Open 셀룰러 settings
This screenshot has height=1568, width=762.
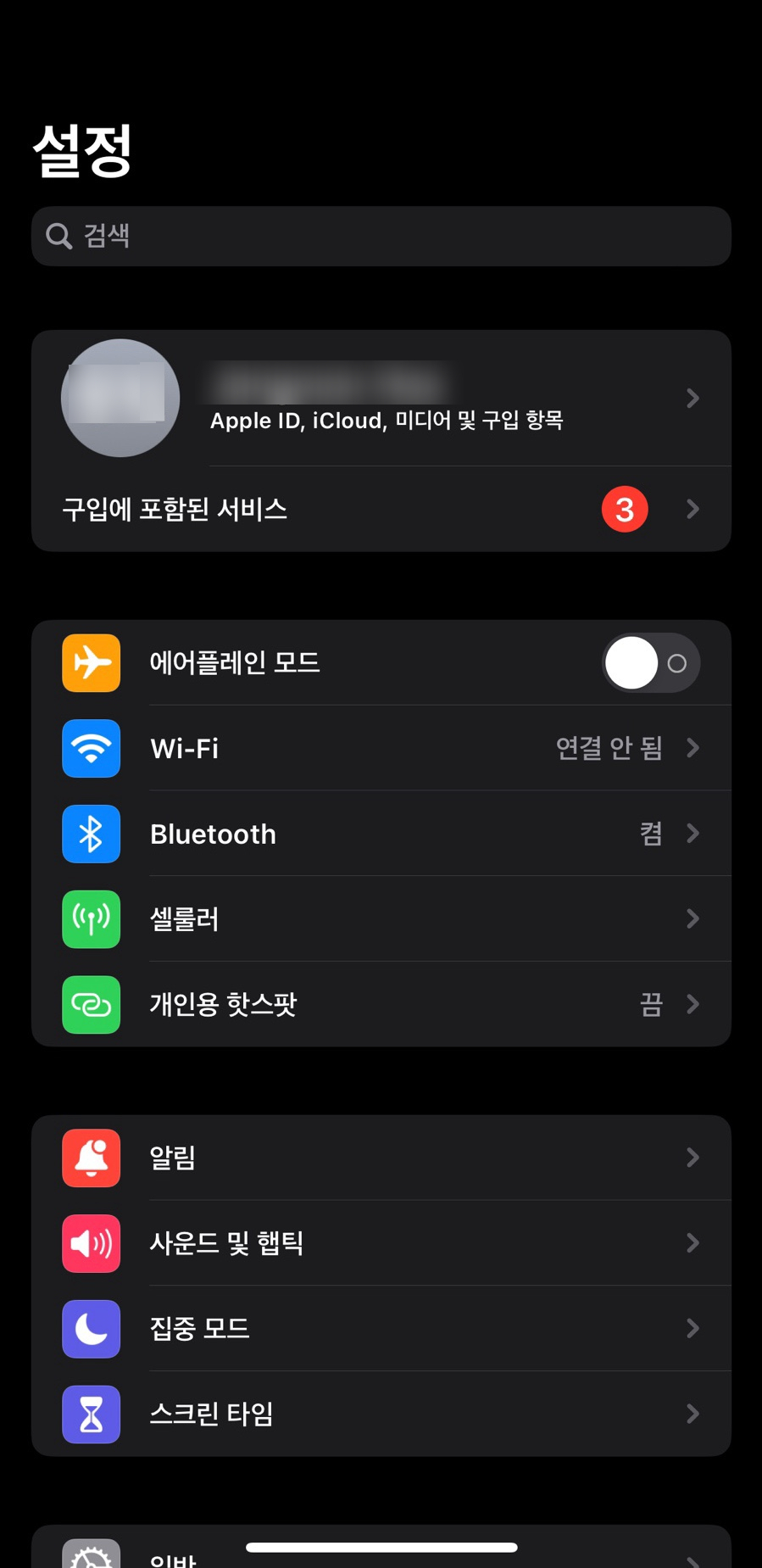click(381, 918)
